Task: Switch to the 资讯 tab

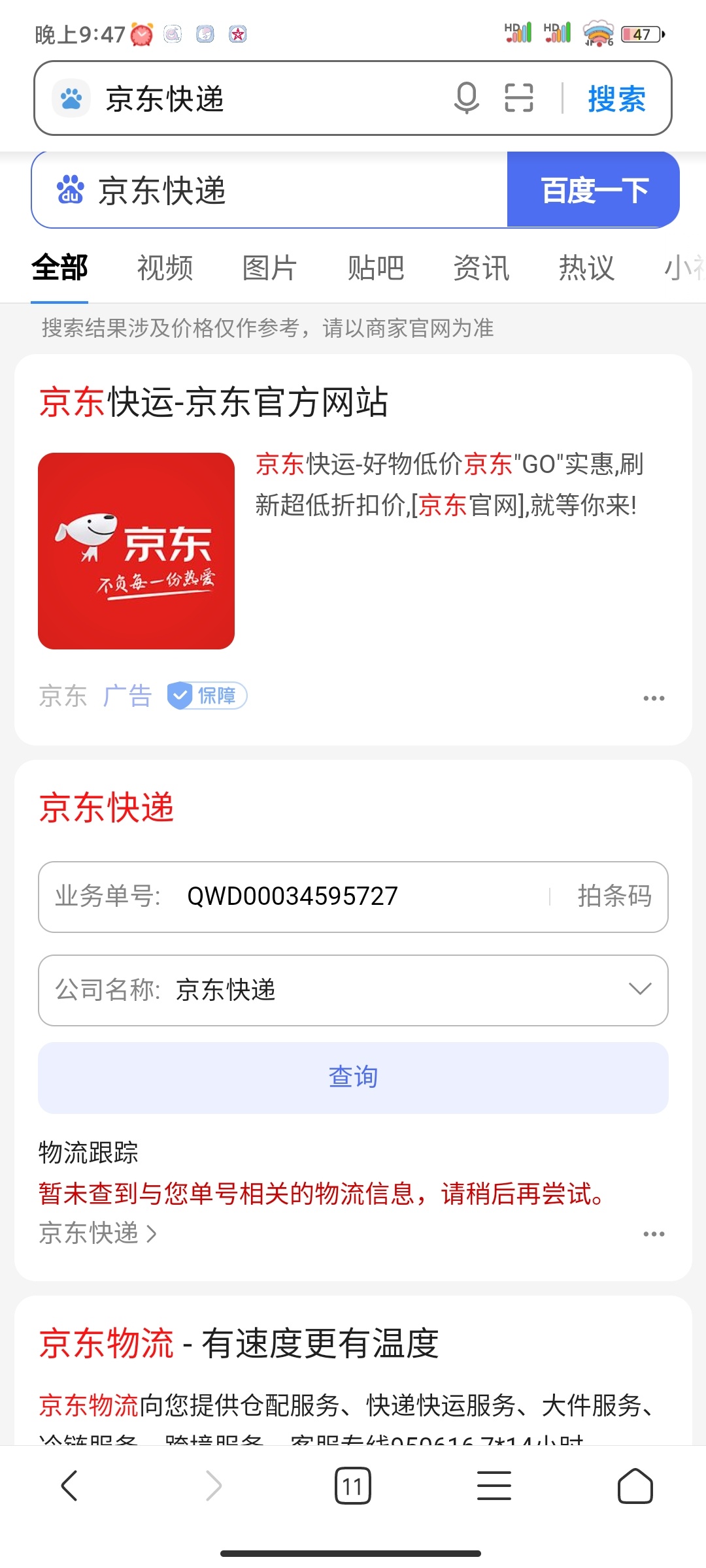Action: [481, 268]
